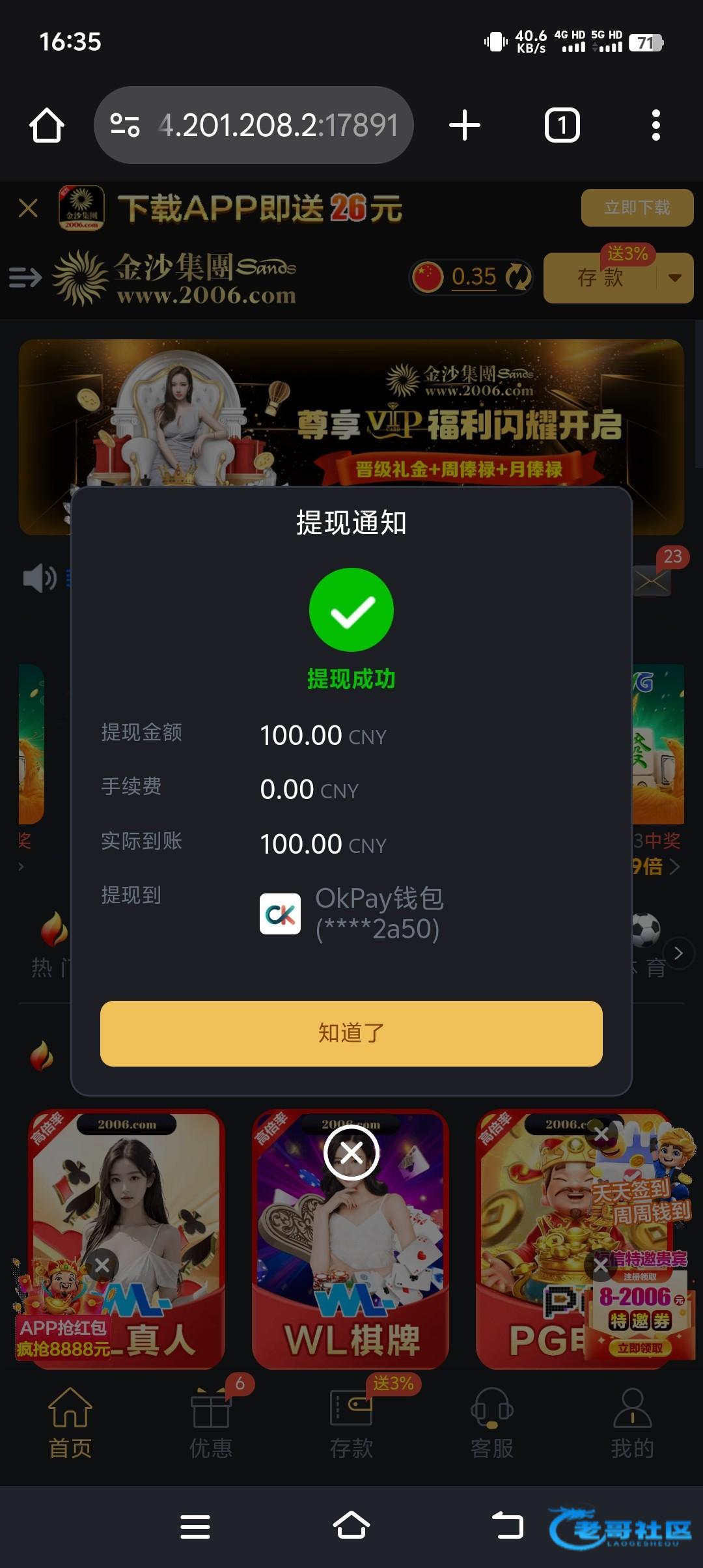Tap 立即下载 to download the app
This screenshot has width=703, height=1568.
(637, 208)
